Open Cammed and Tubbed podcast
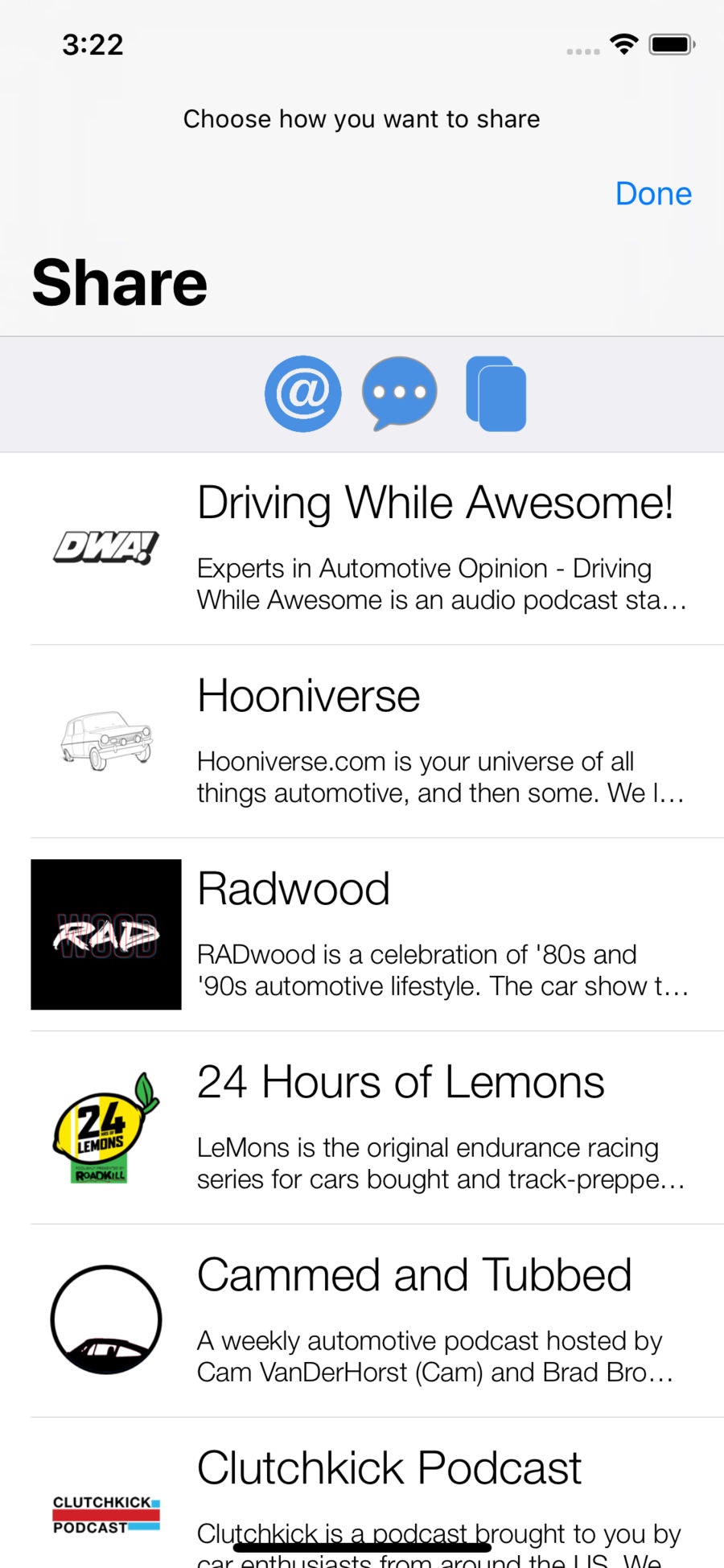Image resolution: width=724 pixels, height=1568 pixels. 434,1321
